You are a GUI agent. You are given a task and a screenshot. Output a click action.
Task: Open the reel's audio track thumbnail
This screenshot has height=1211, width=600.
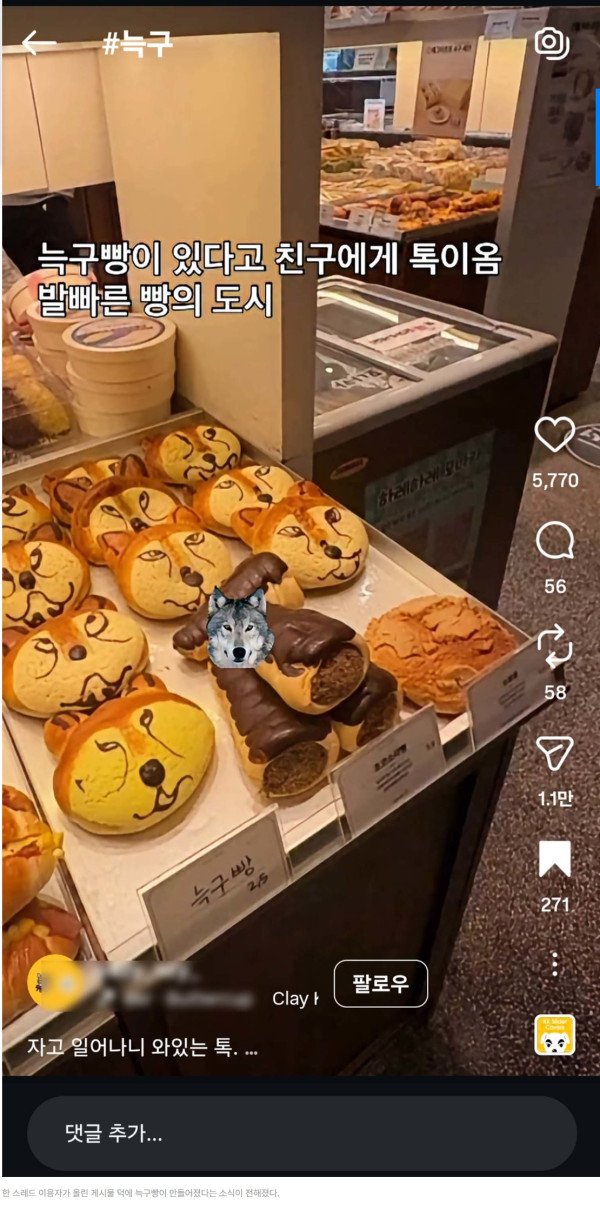[555, 1035]
